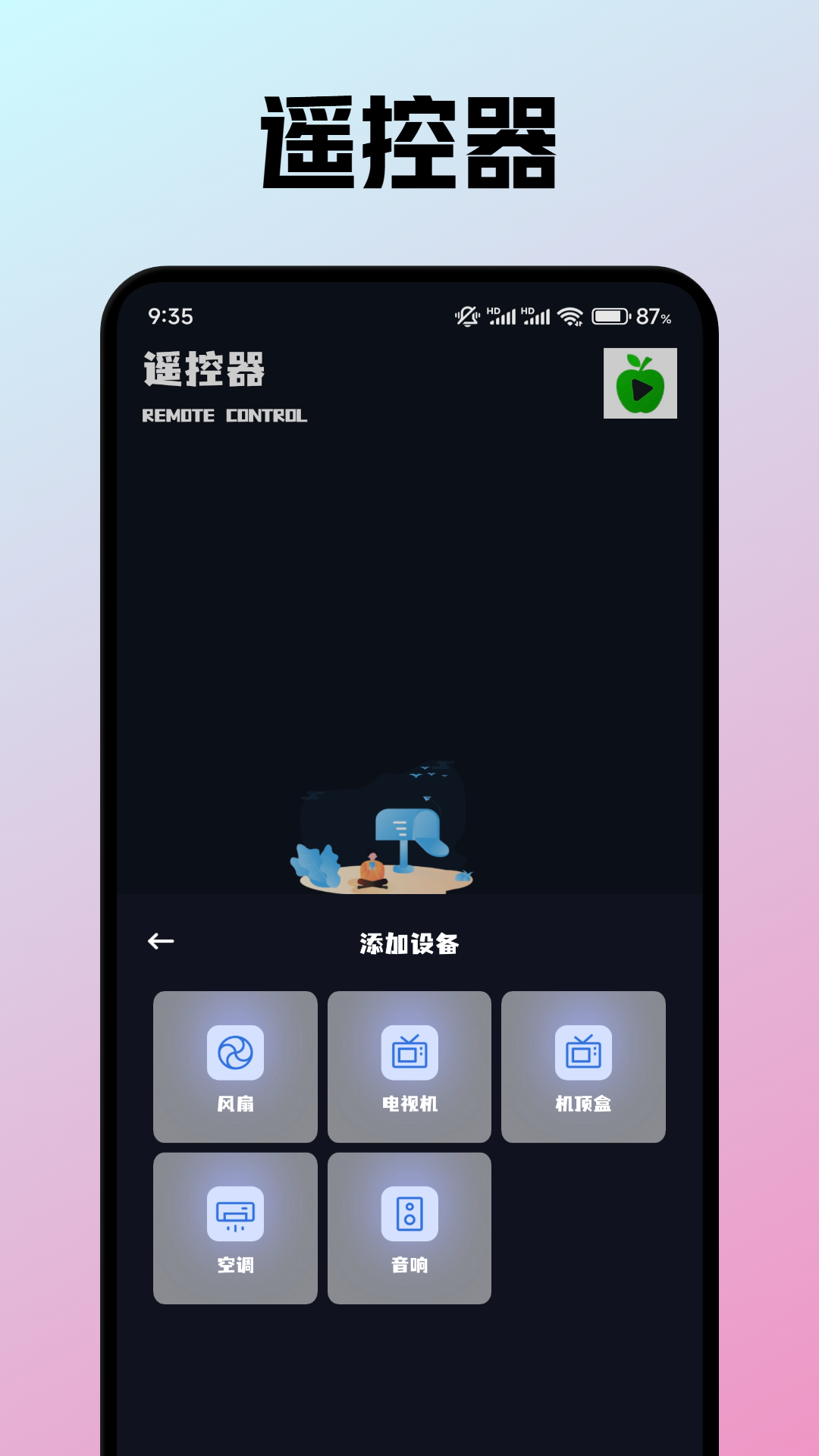Select the 风扇 fan device icon

[x=234, y=1053]
